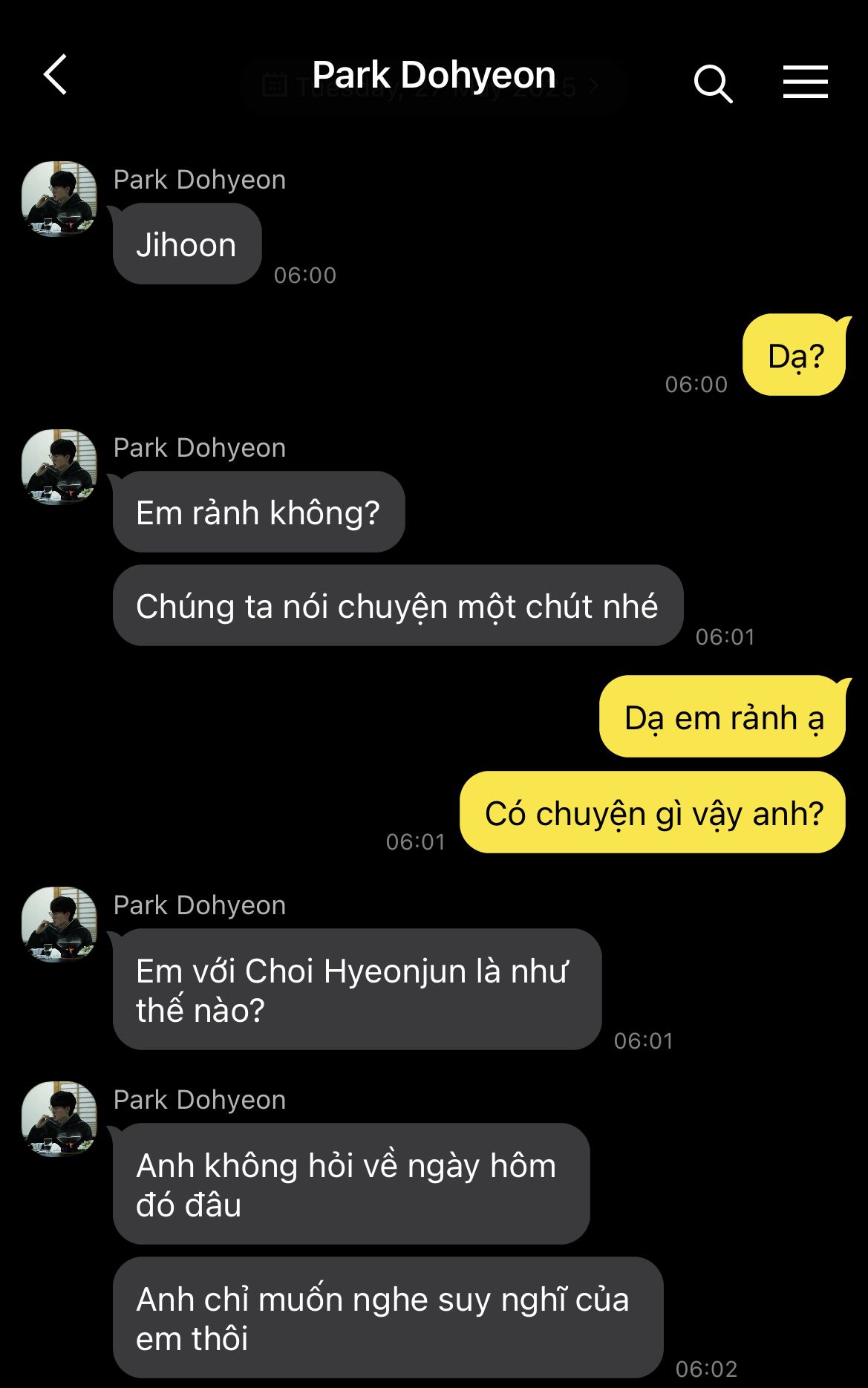This screenshot has height=1388, width=868.
Task: Go back from the Park Dohyeon chat
Action: tap(55, 74)
